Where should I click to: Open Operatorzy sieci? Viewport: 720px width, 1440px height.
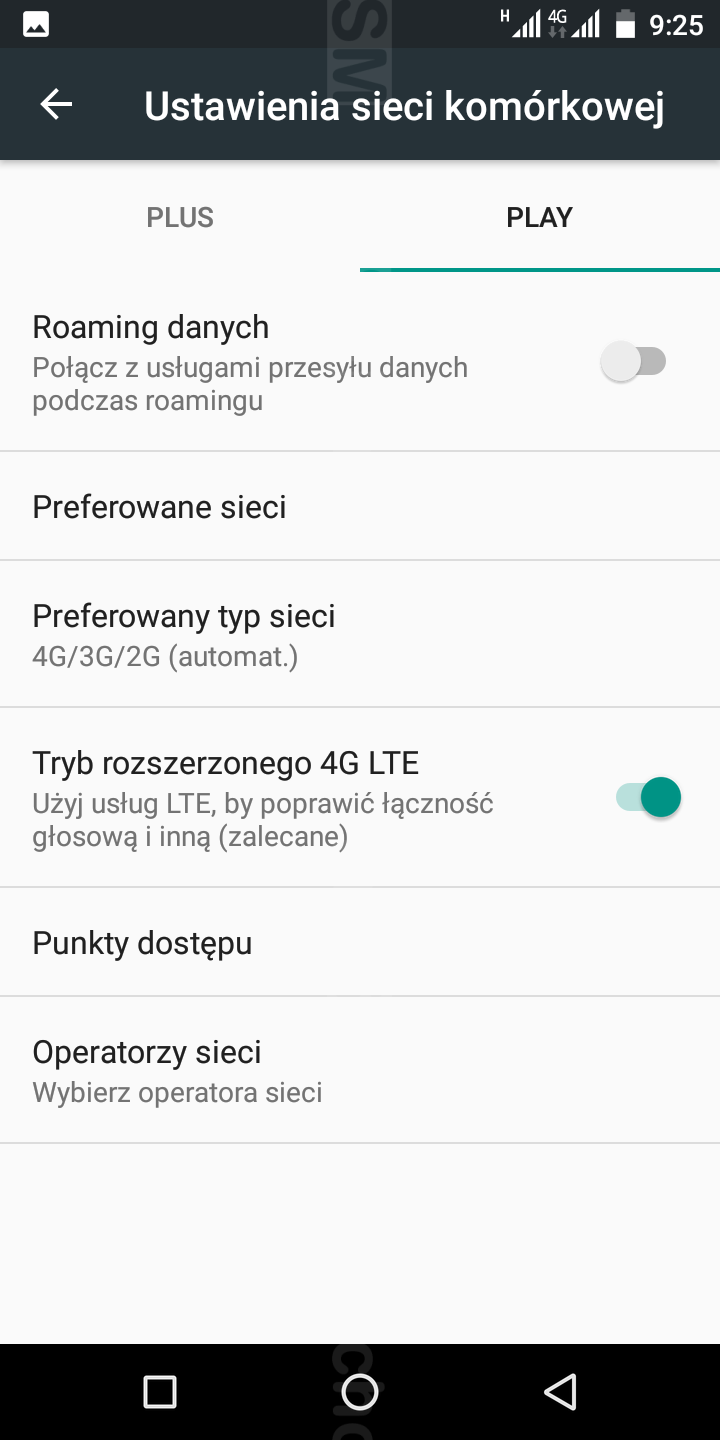pos(360,1070)
